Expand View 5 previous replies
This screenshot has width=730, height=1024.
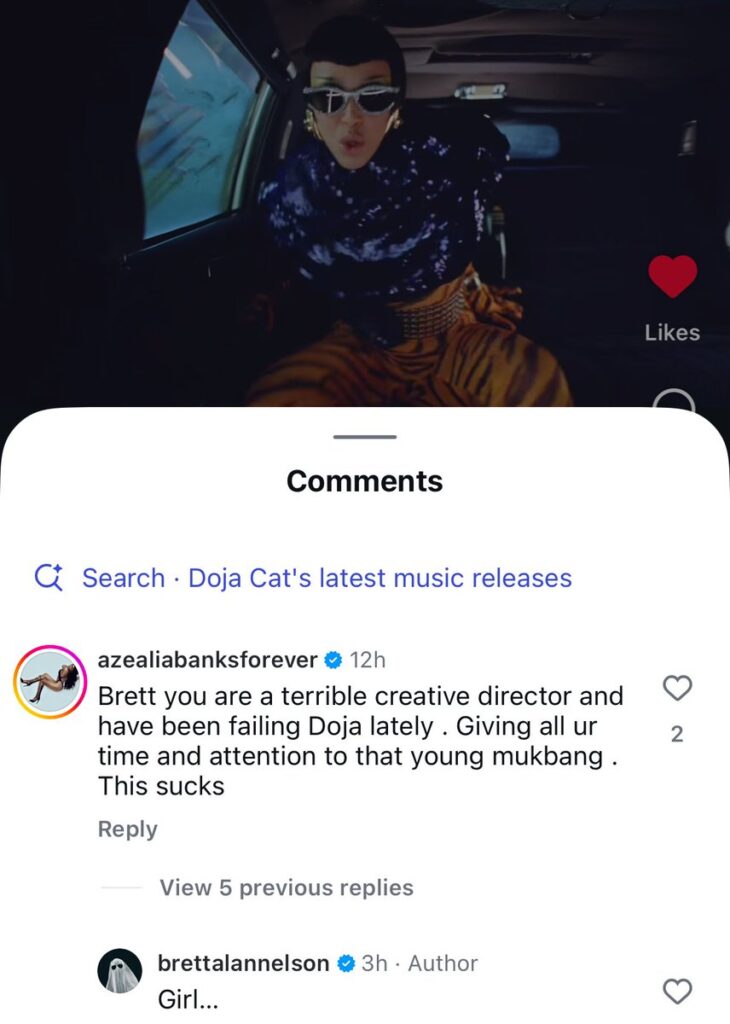286,887
